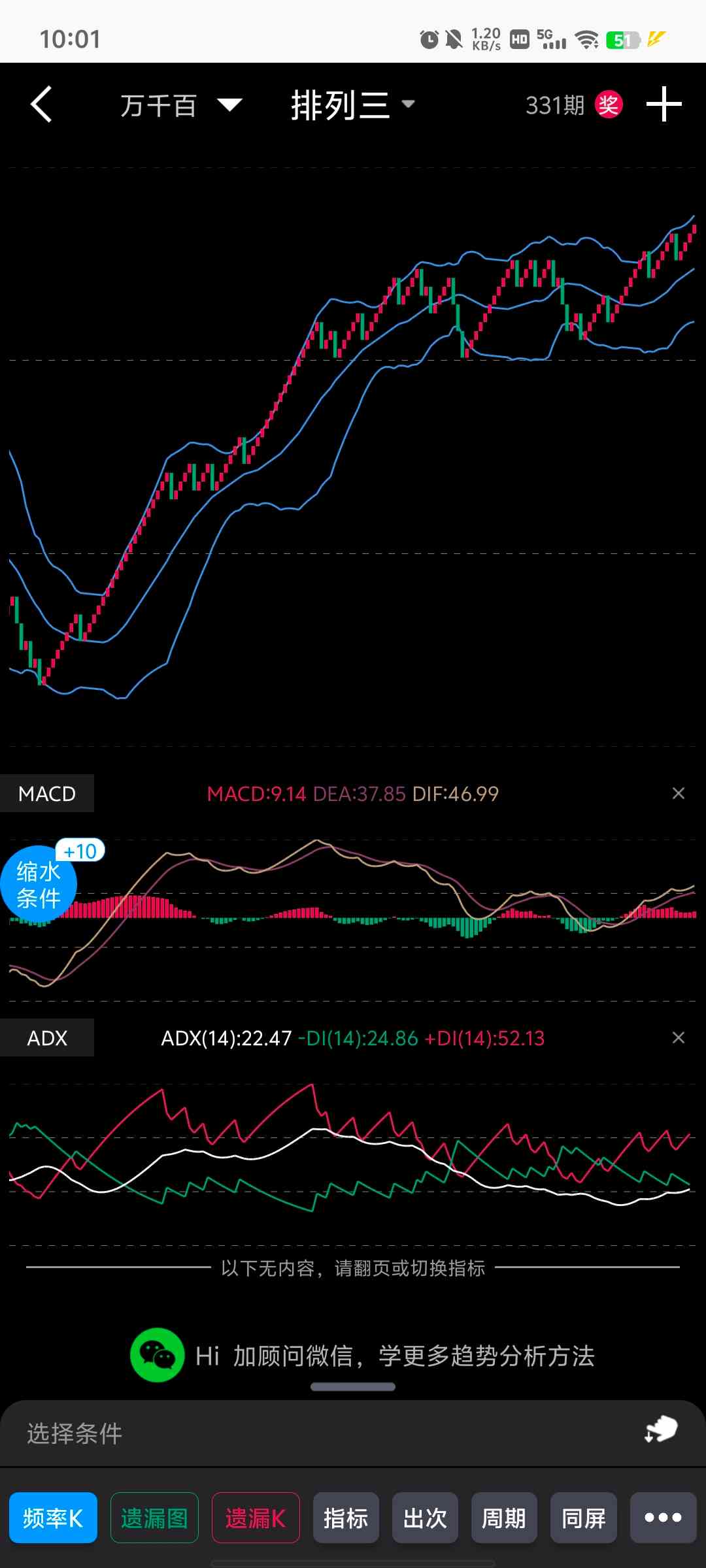Screen dimensions: 706x1568
Task: Open the 周期 period settings
Action: 504,1518
